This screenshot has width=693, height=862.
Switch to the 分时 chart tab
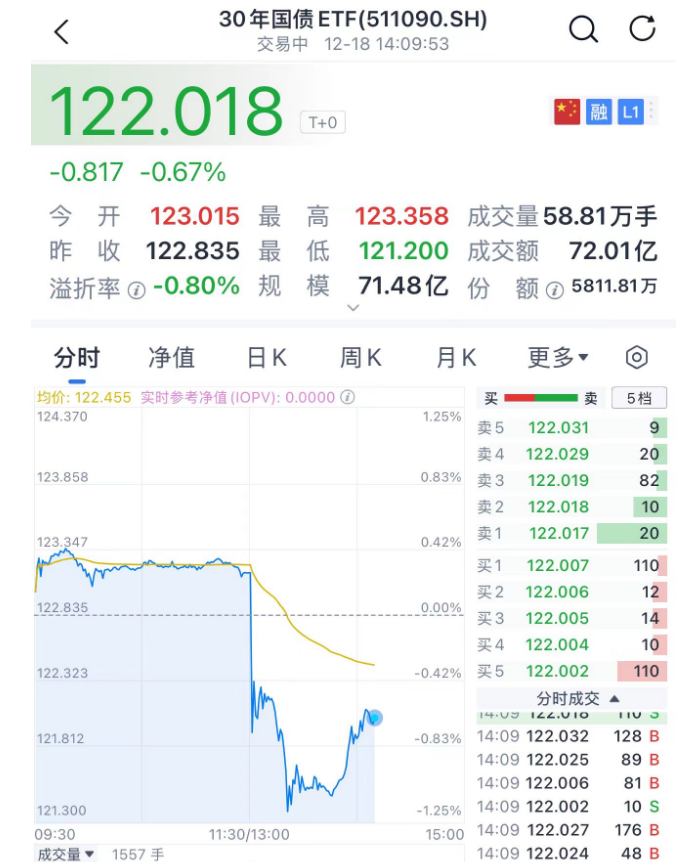(x=76, y=358)
